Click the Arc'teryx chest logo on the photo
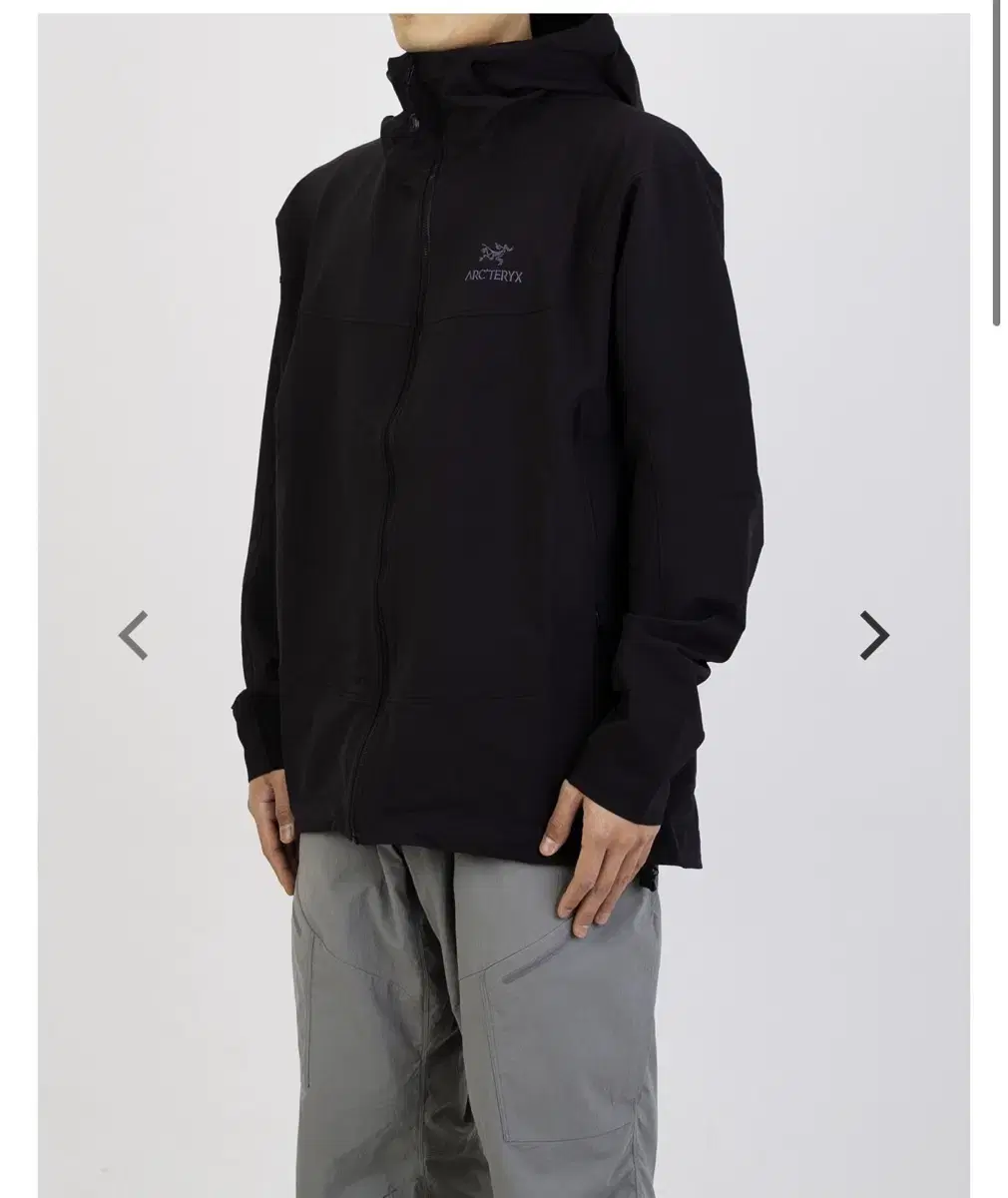The image size is (1008, 1198). tap(496, 255)
